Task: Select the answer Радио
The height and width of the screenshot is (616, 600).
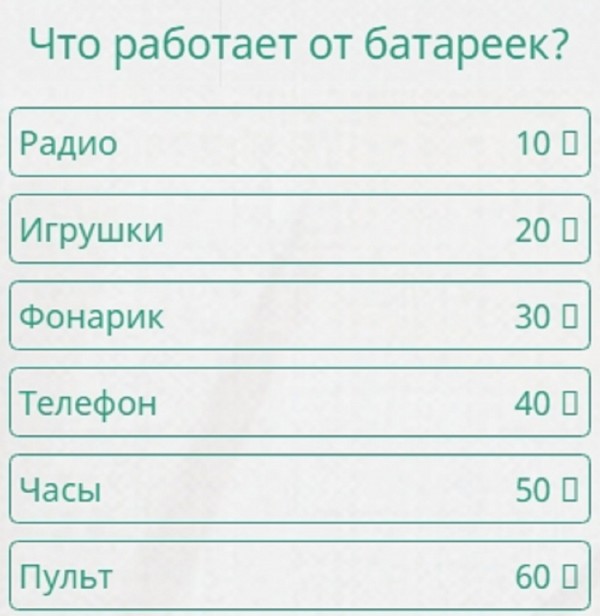Action: (300, 143)
